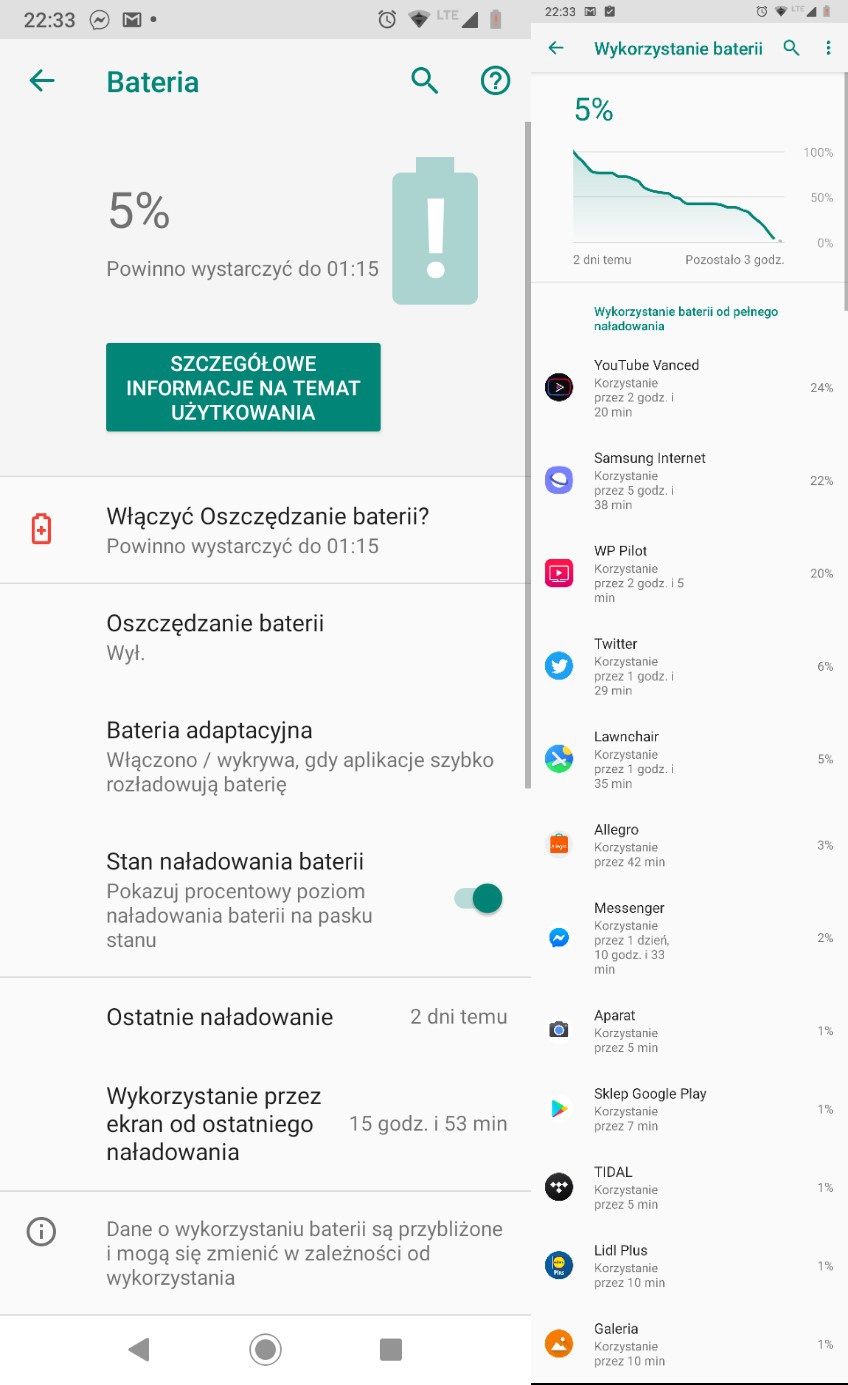Tap the home button in navigation bar

(x=265, y=1350)
